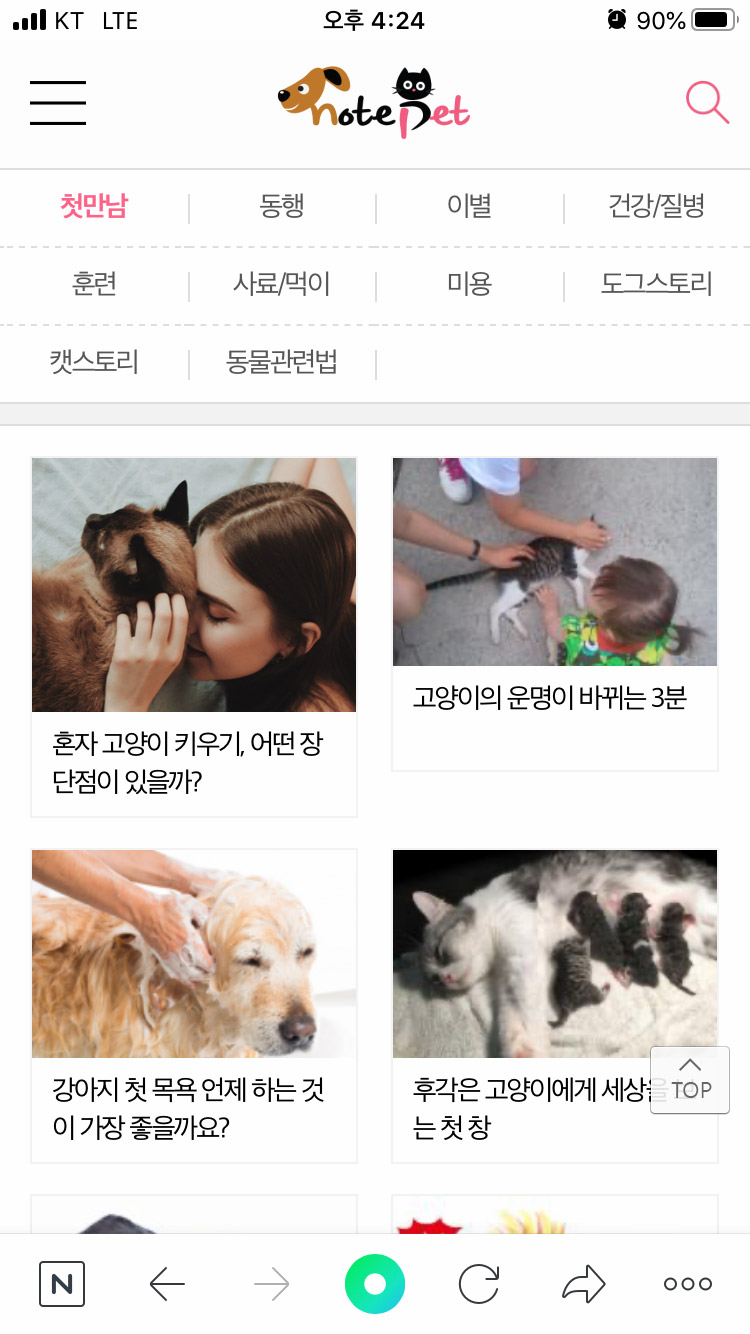Open the 캣스토리 category
The width and height of the screenshot is (750, 1334).
coord(94,361)
